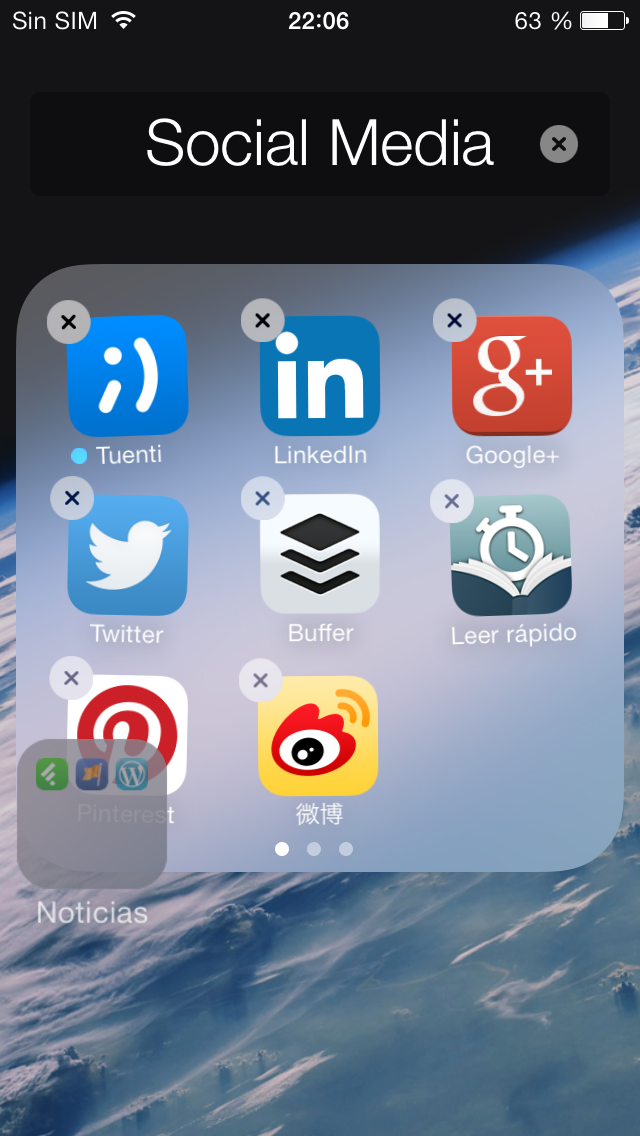Edit the Social Media folder name field
640x1136 pixels.
(319, 144)
